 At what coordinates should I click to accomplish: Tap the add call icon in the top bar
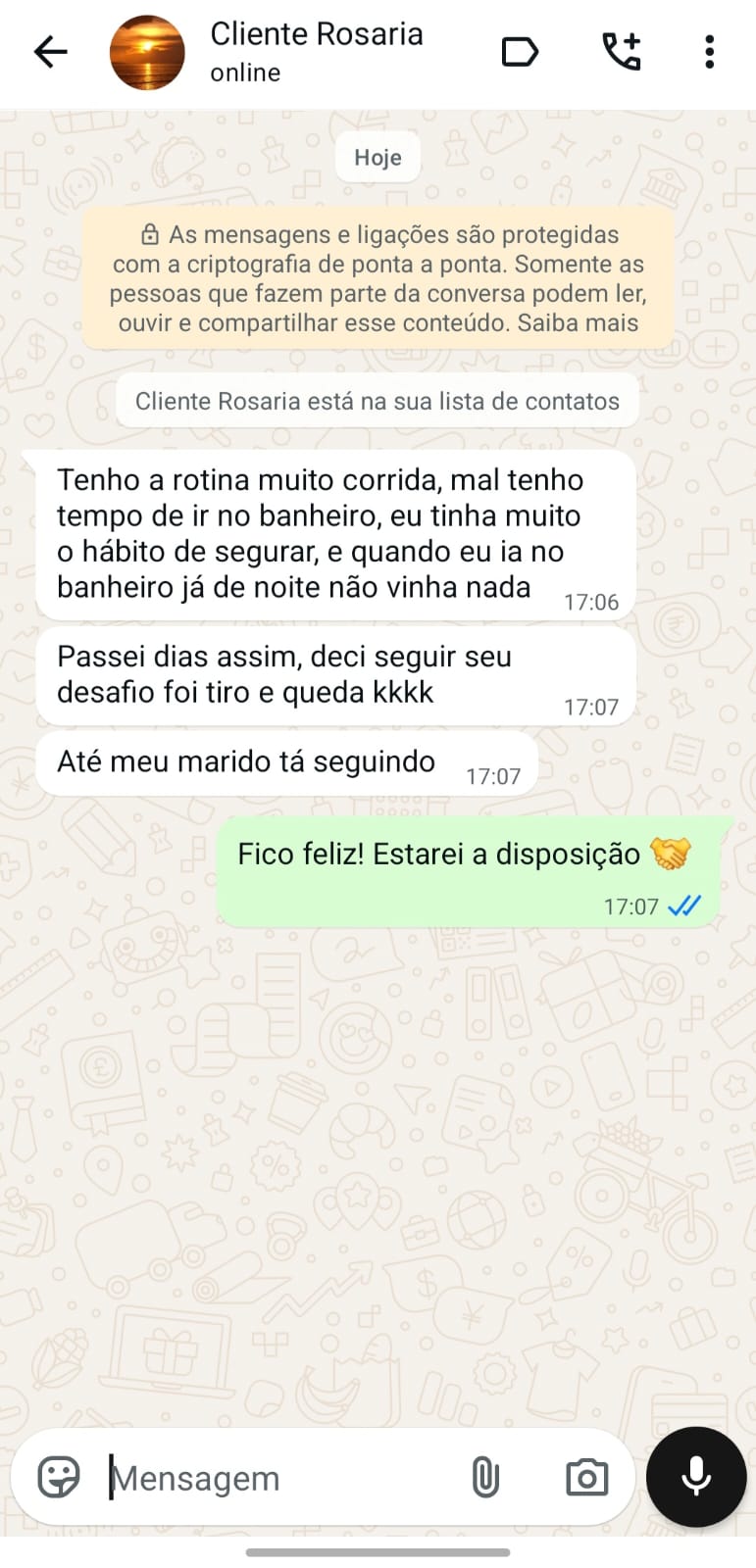622,52
